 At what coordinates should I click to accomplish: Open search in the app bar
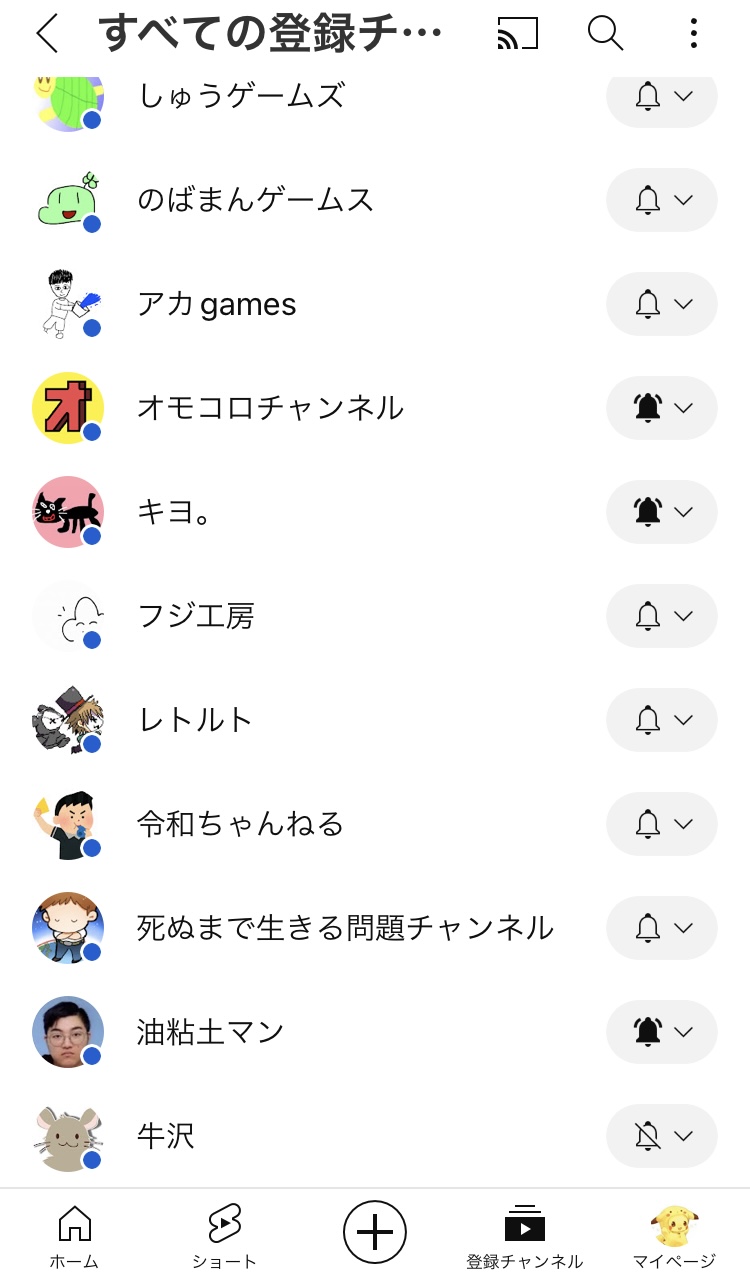tap(605, 34)
